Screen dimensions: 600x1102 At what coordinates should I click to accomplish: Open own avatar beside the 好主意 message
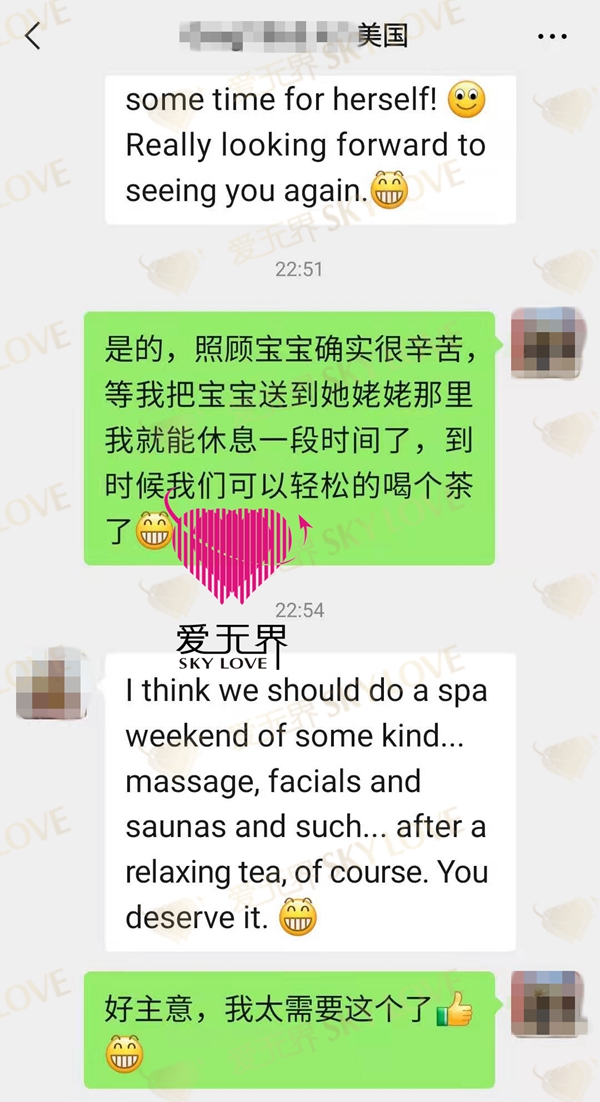click(545, 1003)
